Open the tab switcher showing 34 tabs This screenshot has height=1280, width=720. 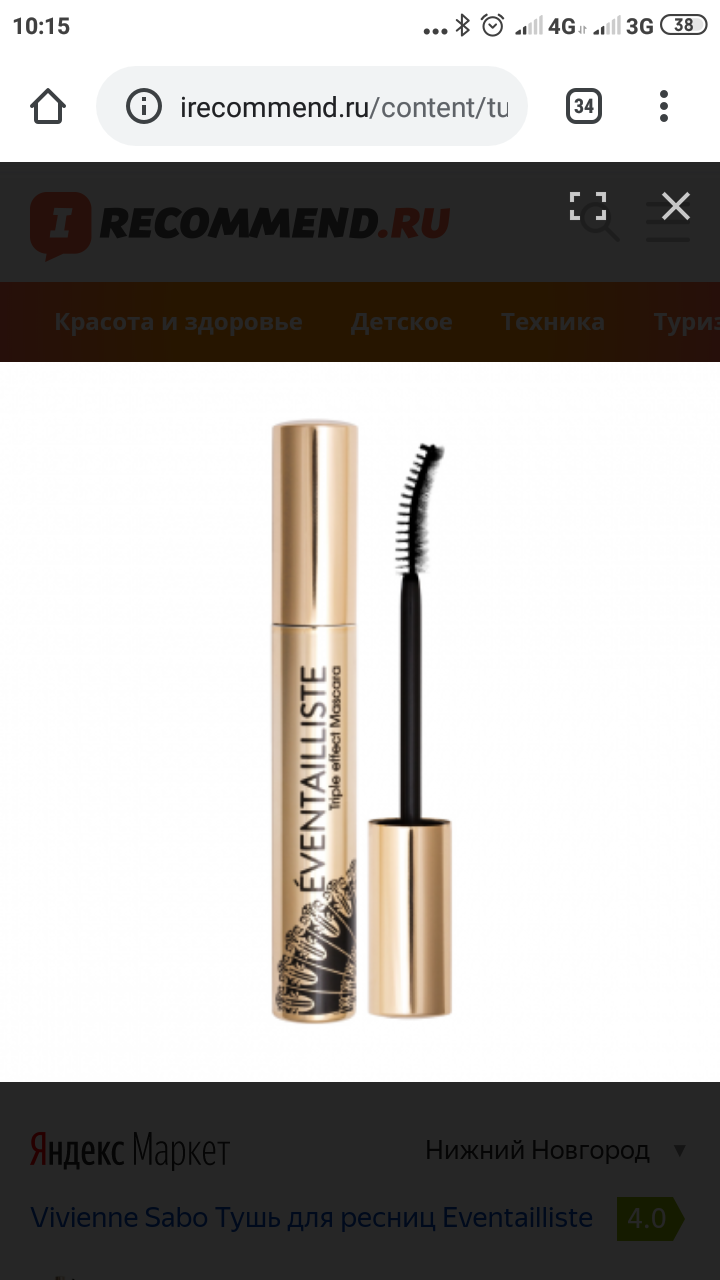[x=584, y=106]
